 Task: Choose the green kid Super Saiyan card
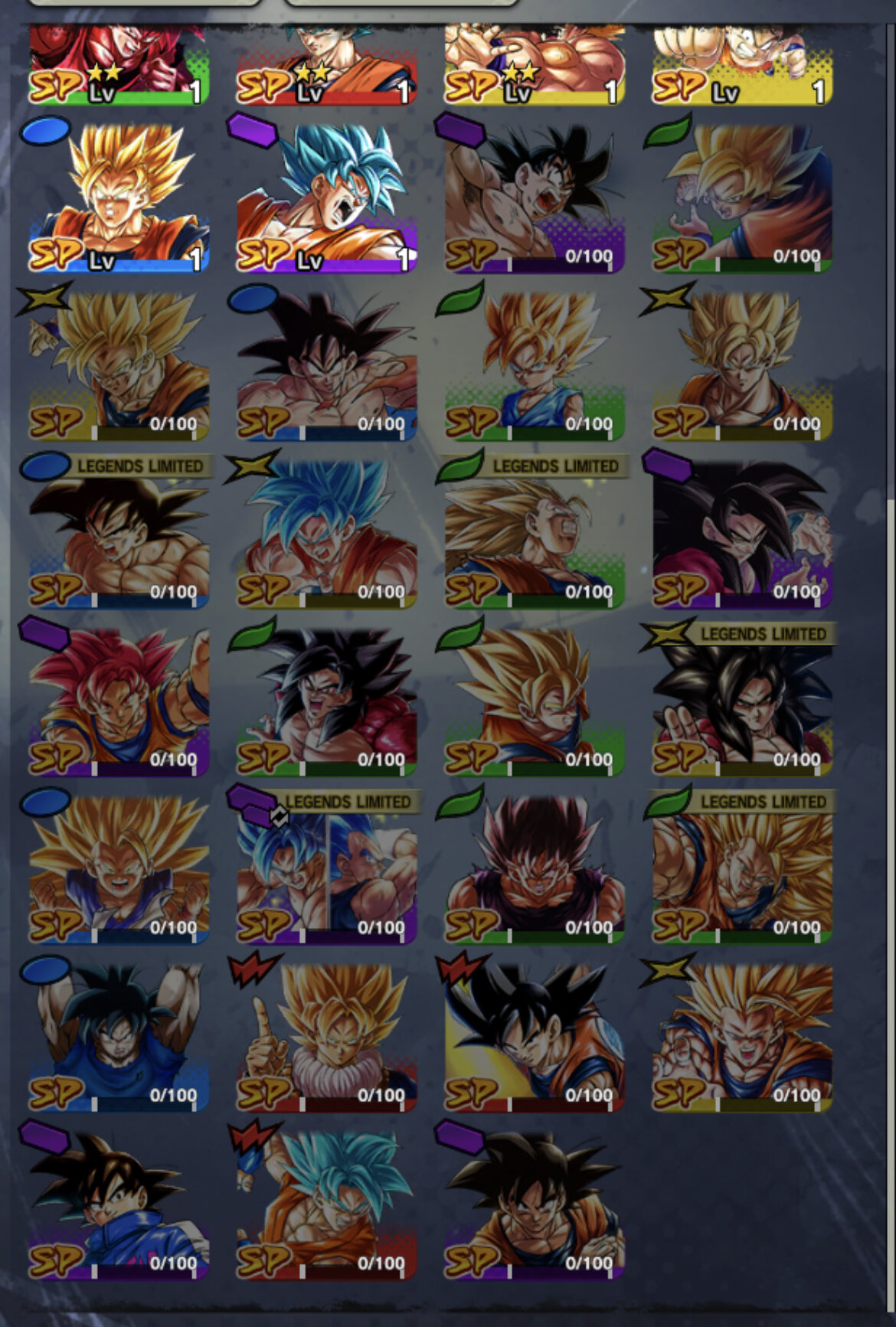pos(534,364)
